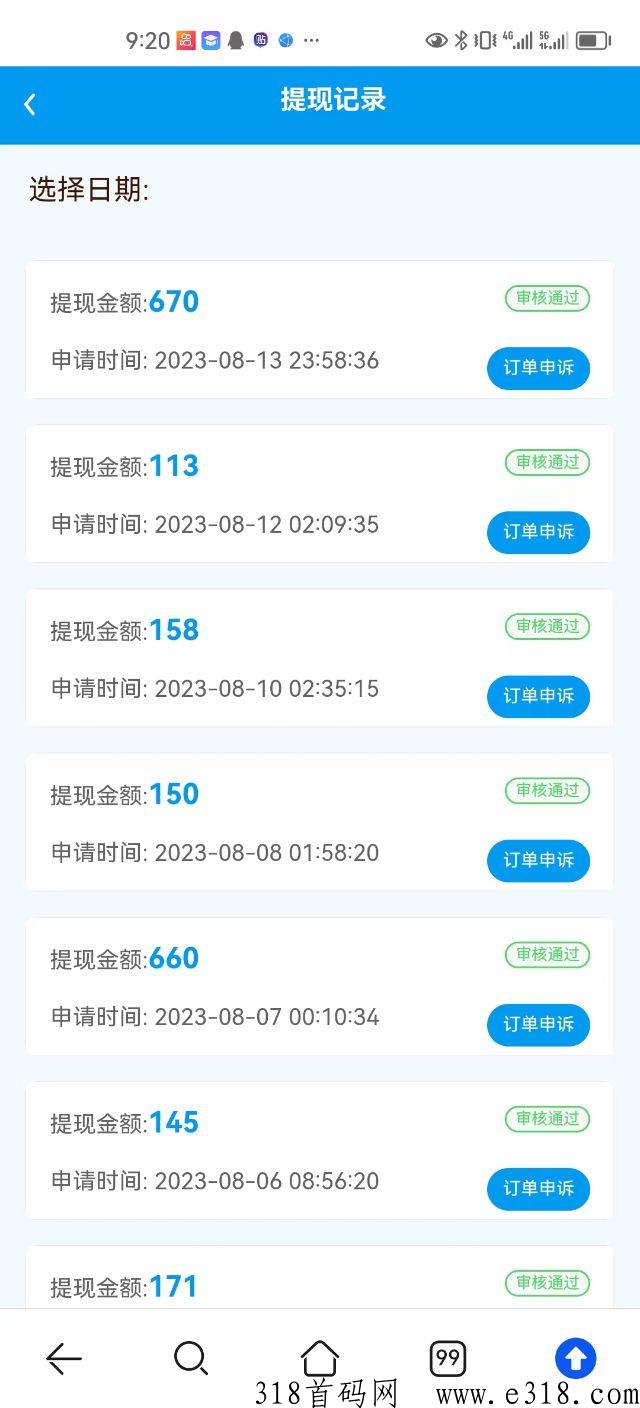File an appeal for the 150 withdrawal

click(x=538, y=860)
